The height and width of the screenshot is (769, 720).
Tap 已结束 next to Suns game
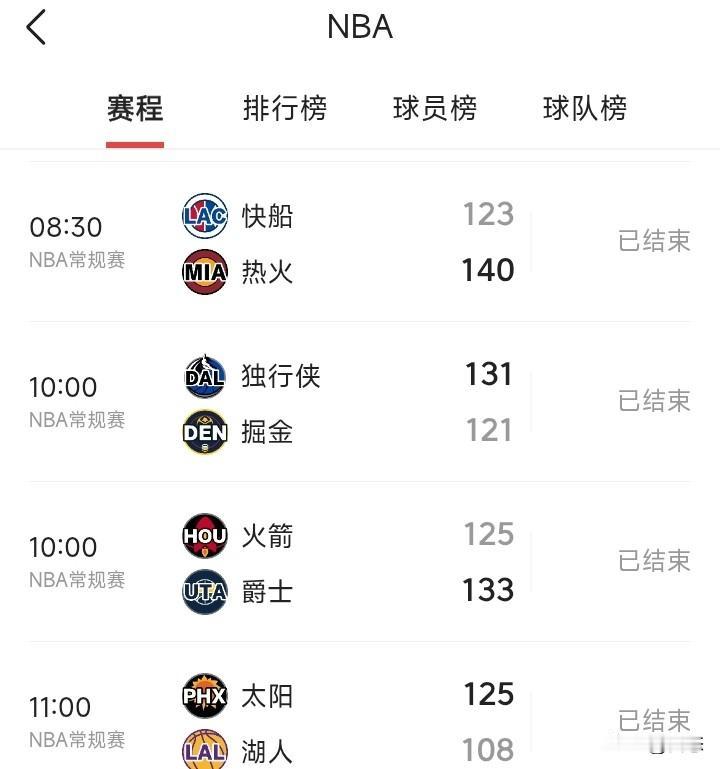tap(654, 718)
